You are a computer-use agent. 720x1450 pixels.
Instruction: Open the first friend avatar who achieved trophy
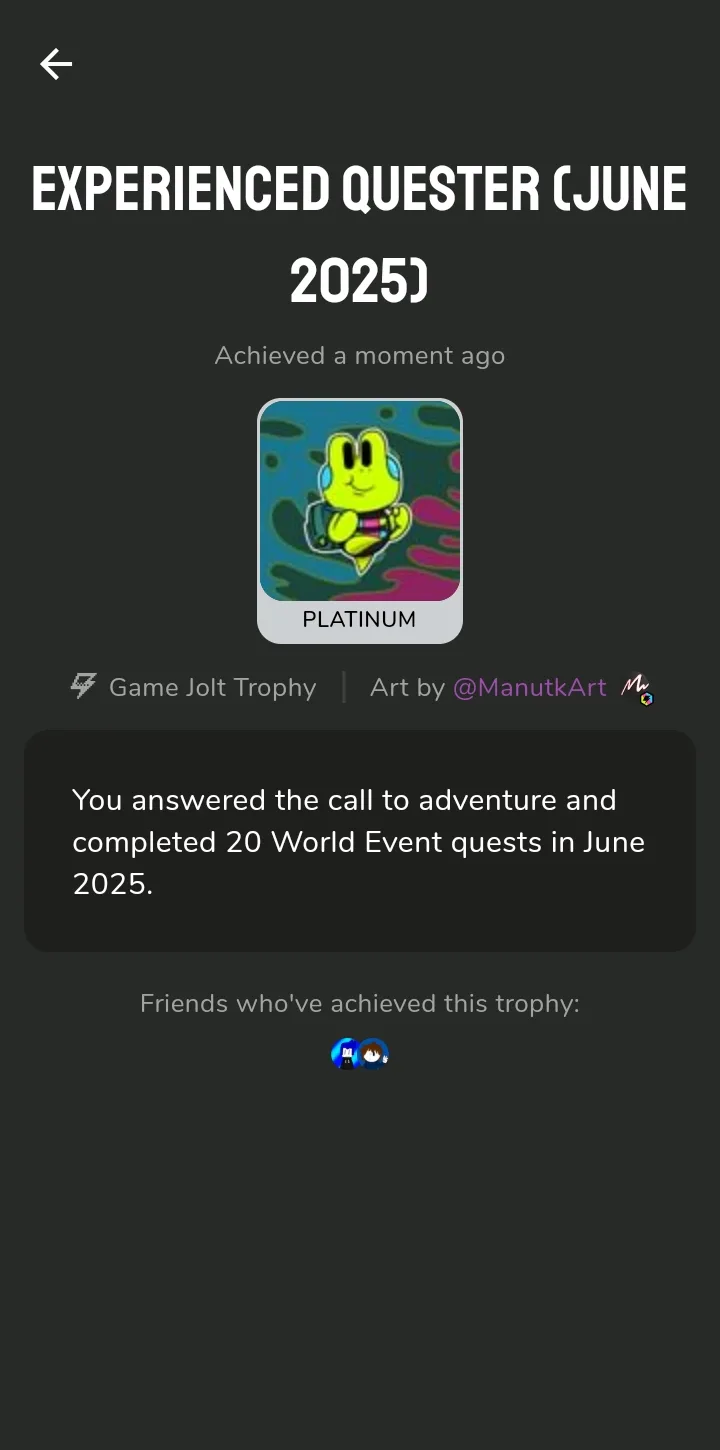346,1054
